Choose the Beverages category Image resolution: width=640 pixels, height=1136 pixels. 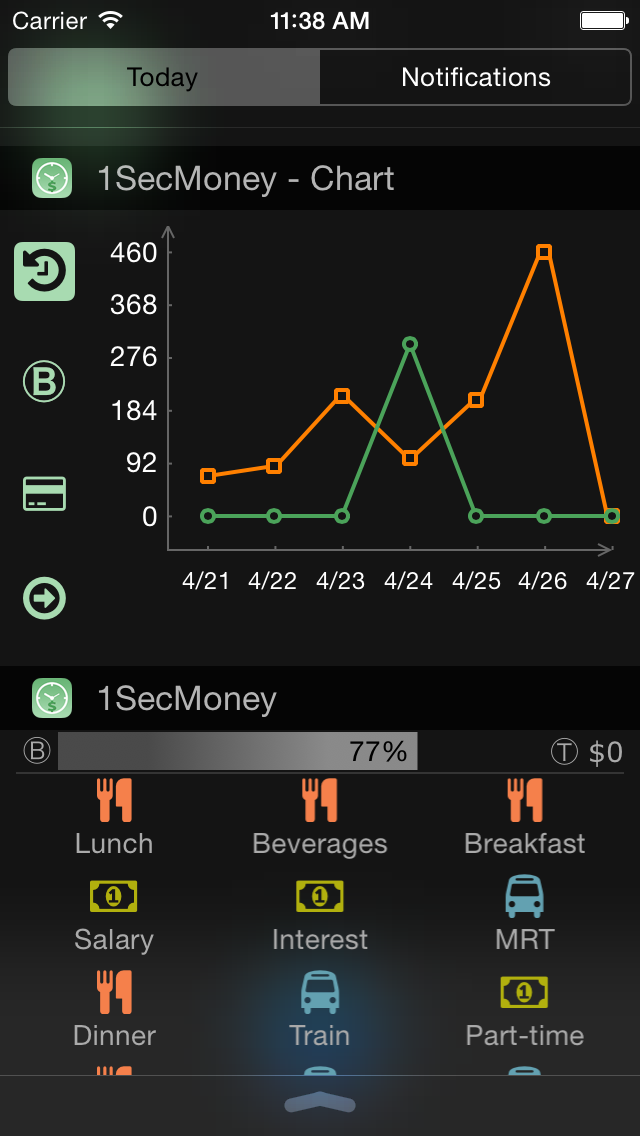click(320, 818)
